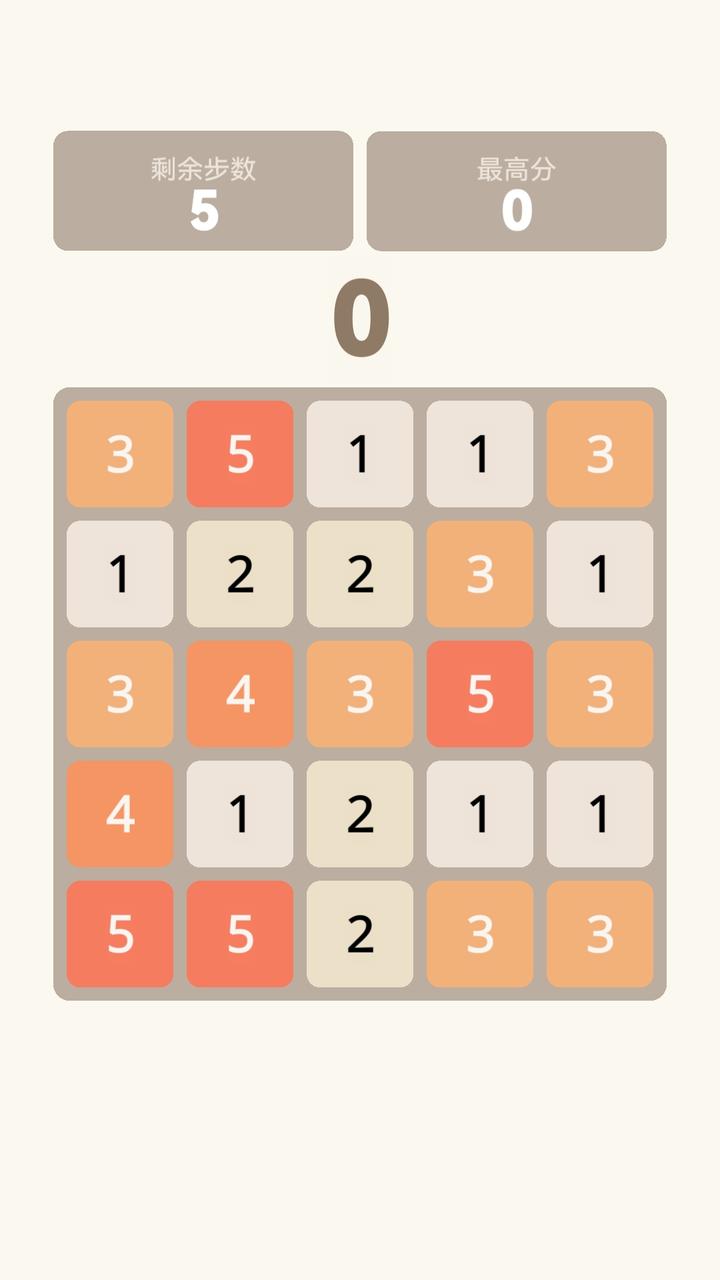Image resolution: width=720 pixels, height=1280 pixels.
Task: Tap the 5 tile in the top row
Action: tap(240, 454)
